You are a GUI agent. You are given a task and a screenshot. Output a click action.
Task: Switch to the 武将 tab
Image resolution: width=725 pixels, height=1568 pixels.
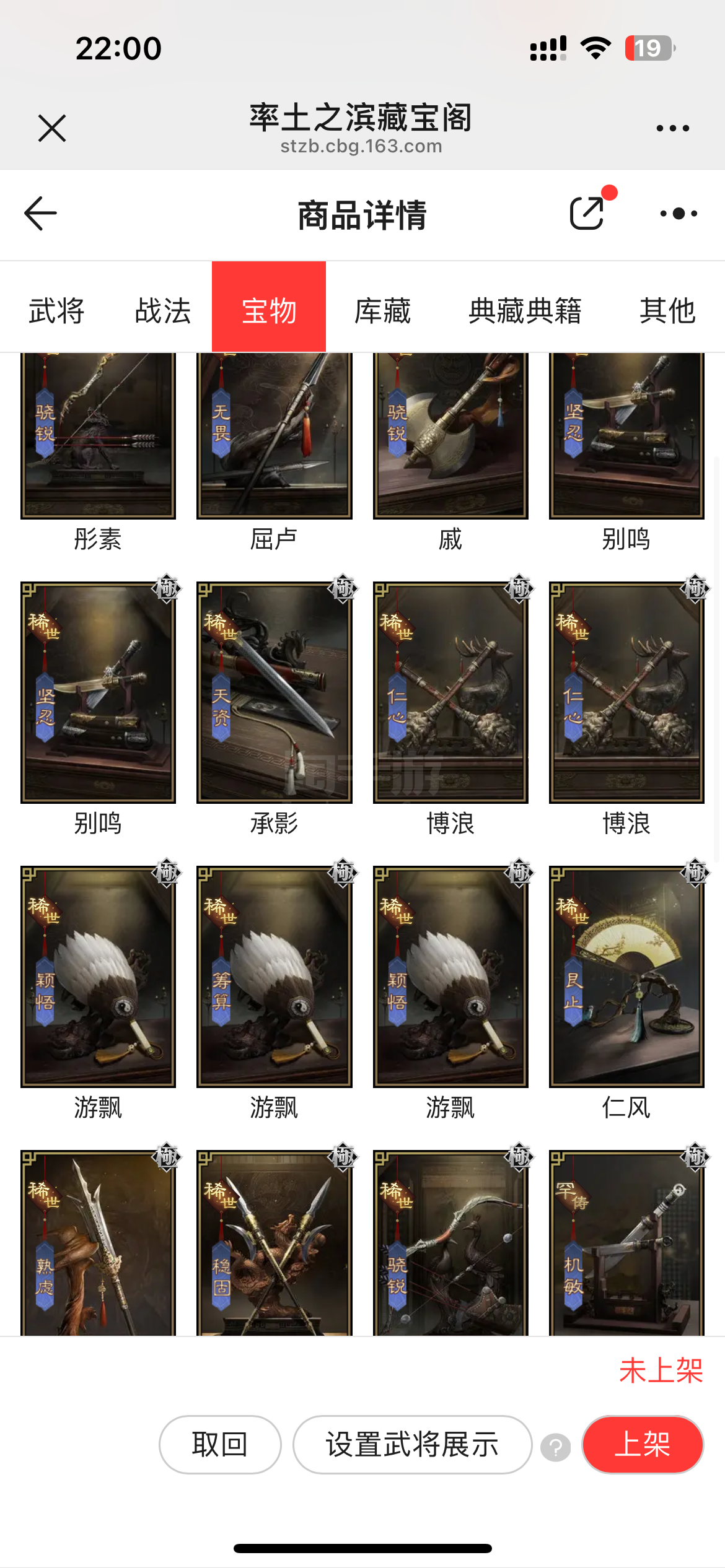(x=56, y=310)
